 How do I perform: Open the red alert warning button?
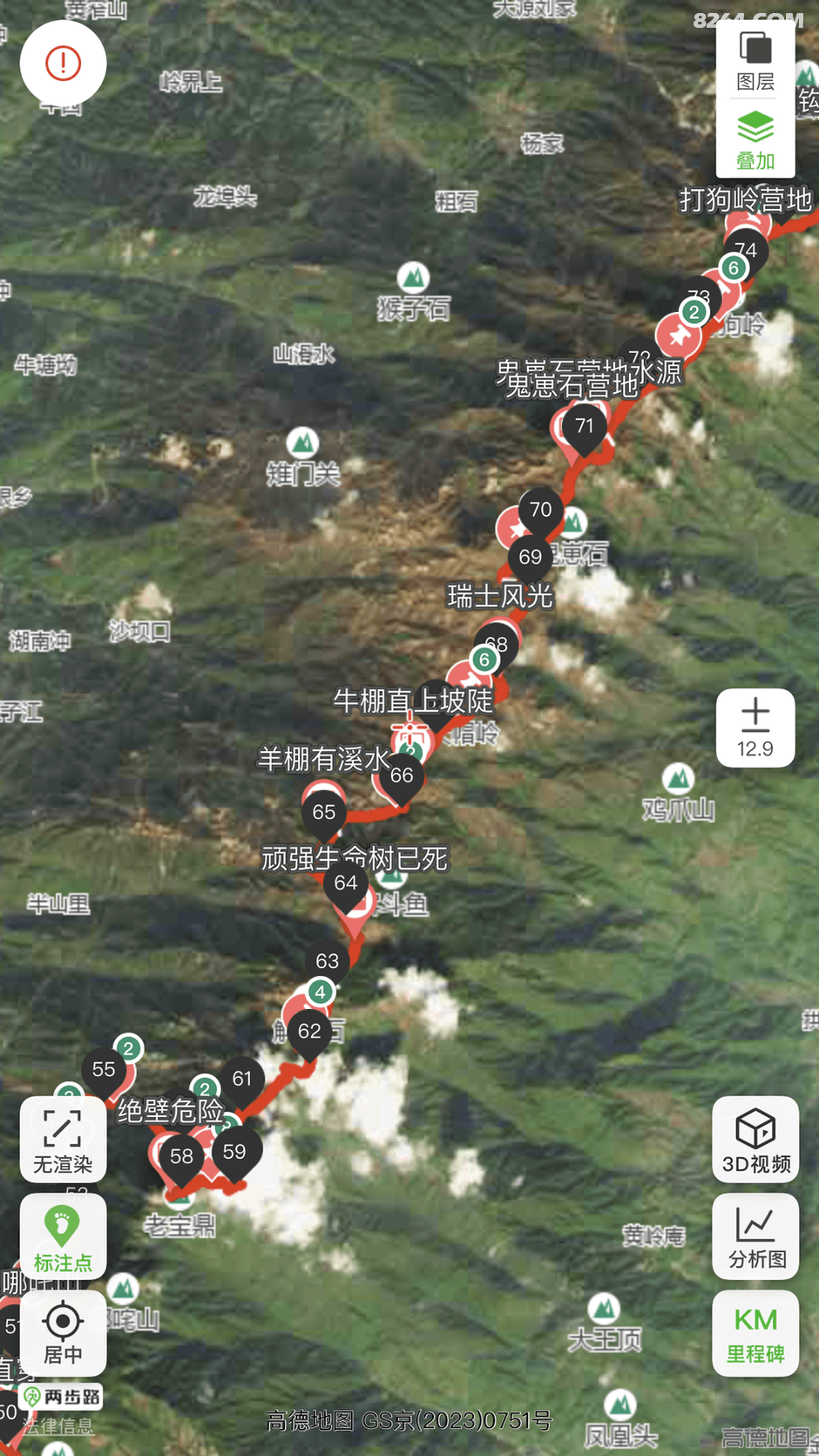click(63, 64)
